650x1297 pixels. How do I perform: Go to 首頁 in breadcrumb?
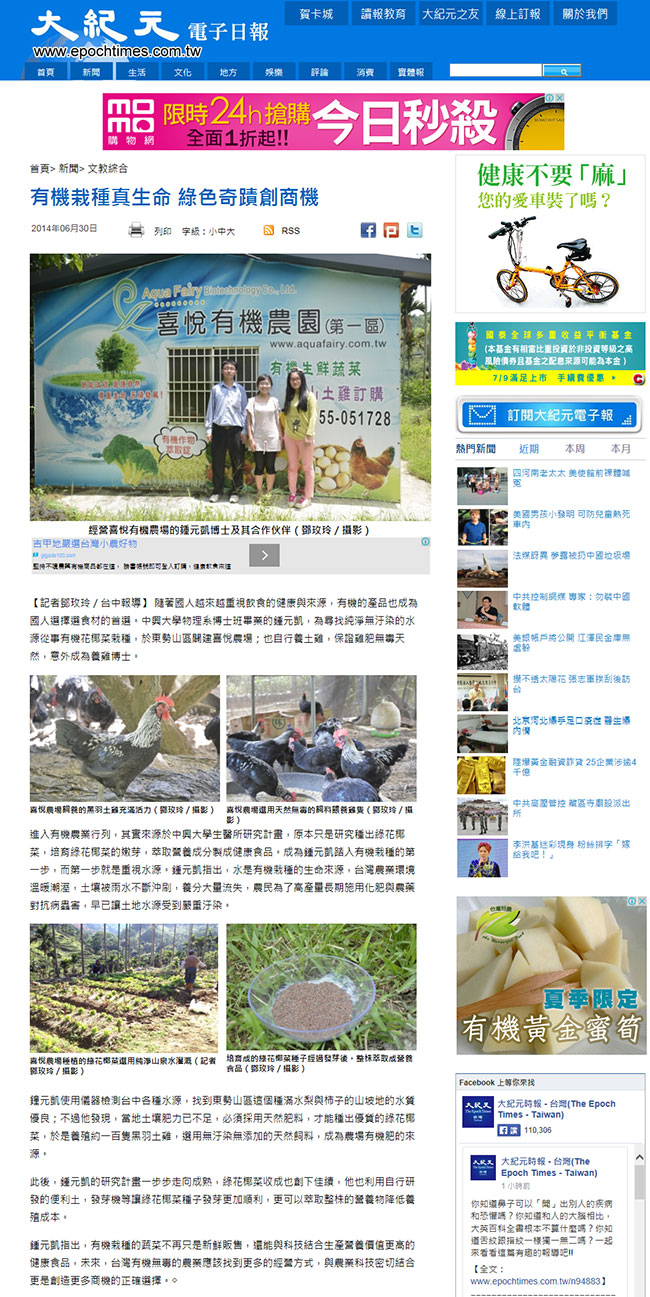point(40,169)
